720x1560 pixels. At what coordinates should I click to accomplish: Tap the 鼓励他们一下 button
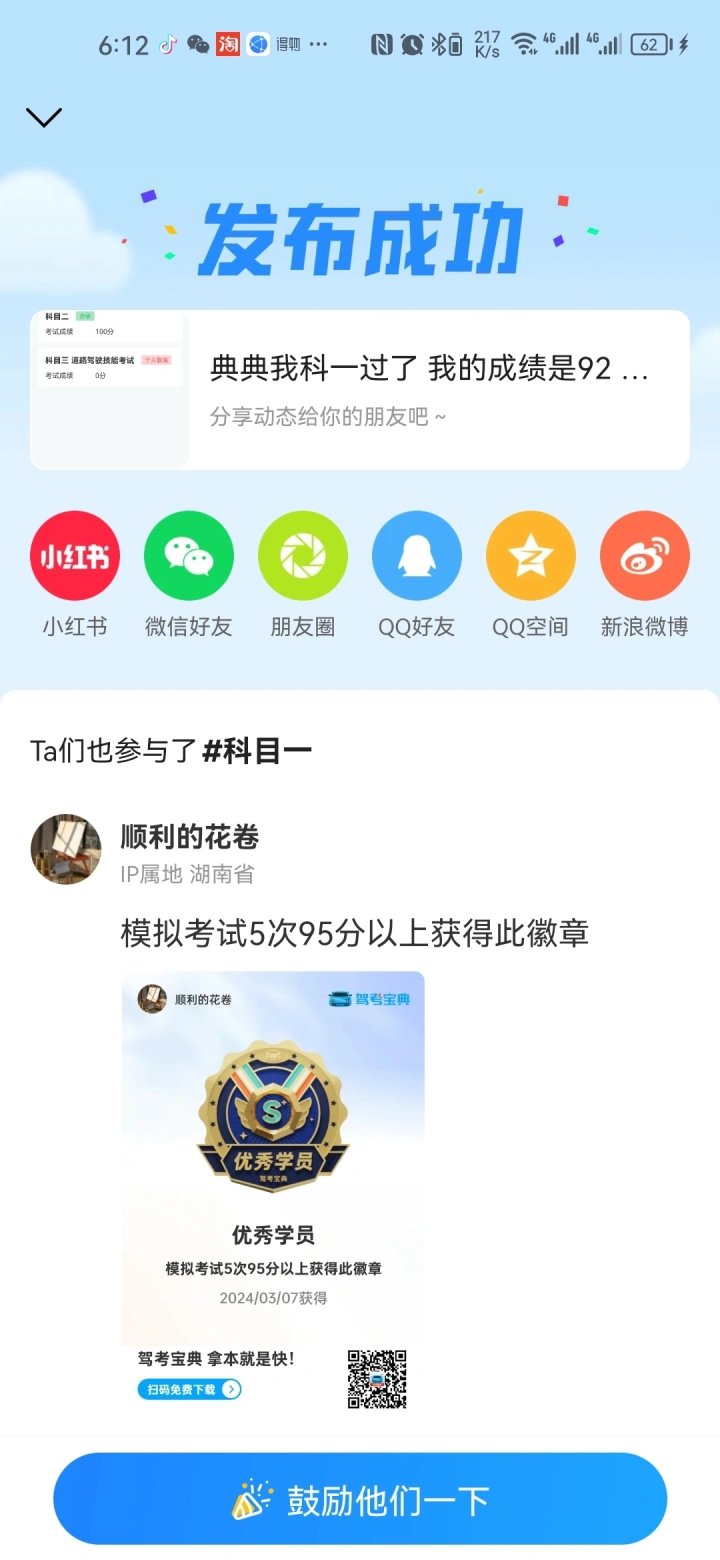(360, 1499)
